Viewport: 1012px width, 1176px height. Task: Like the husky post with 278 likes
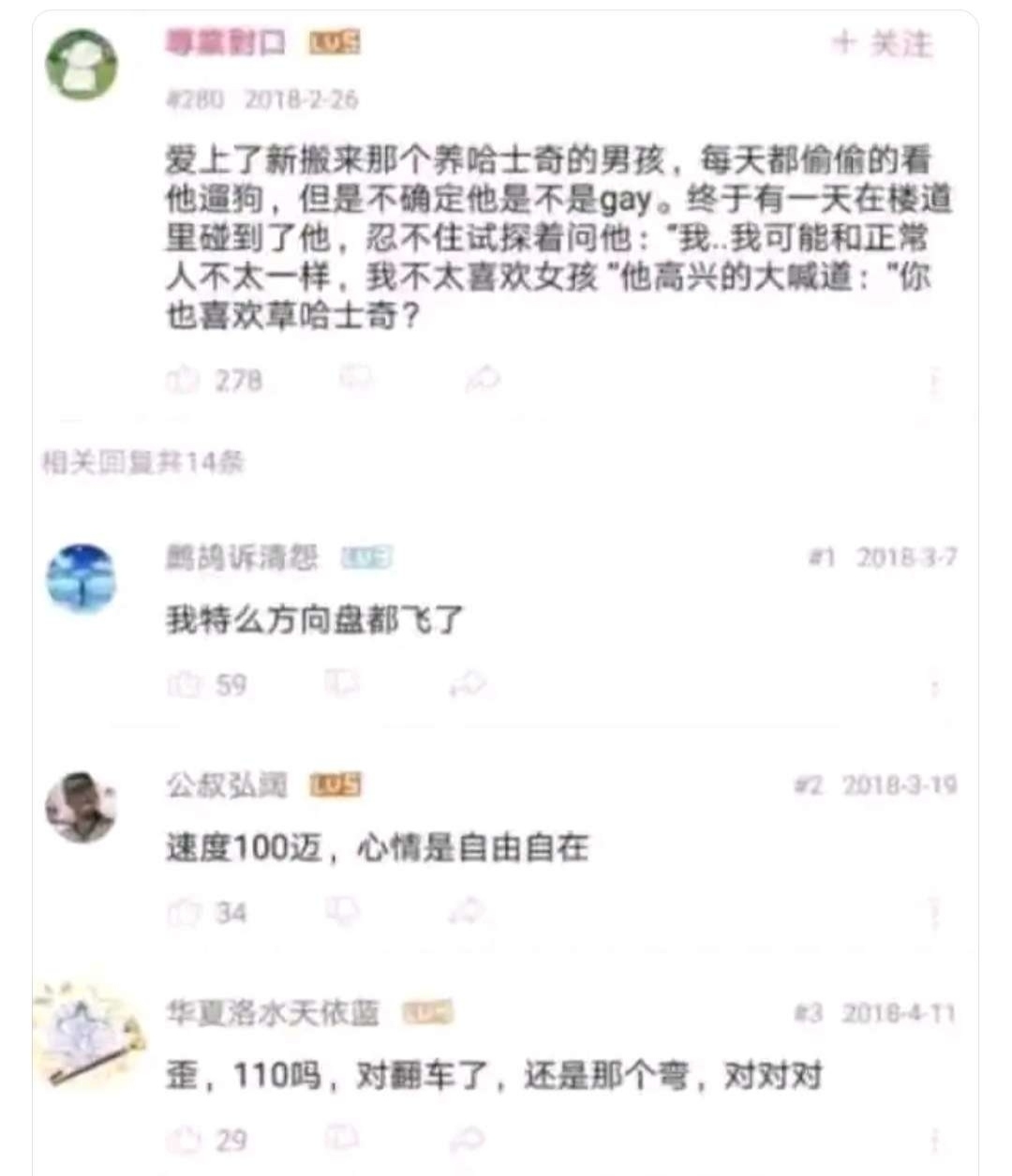pos(183,380)
